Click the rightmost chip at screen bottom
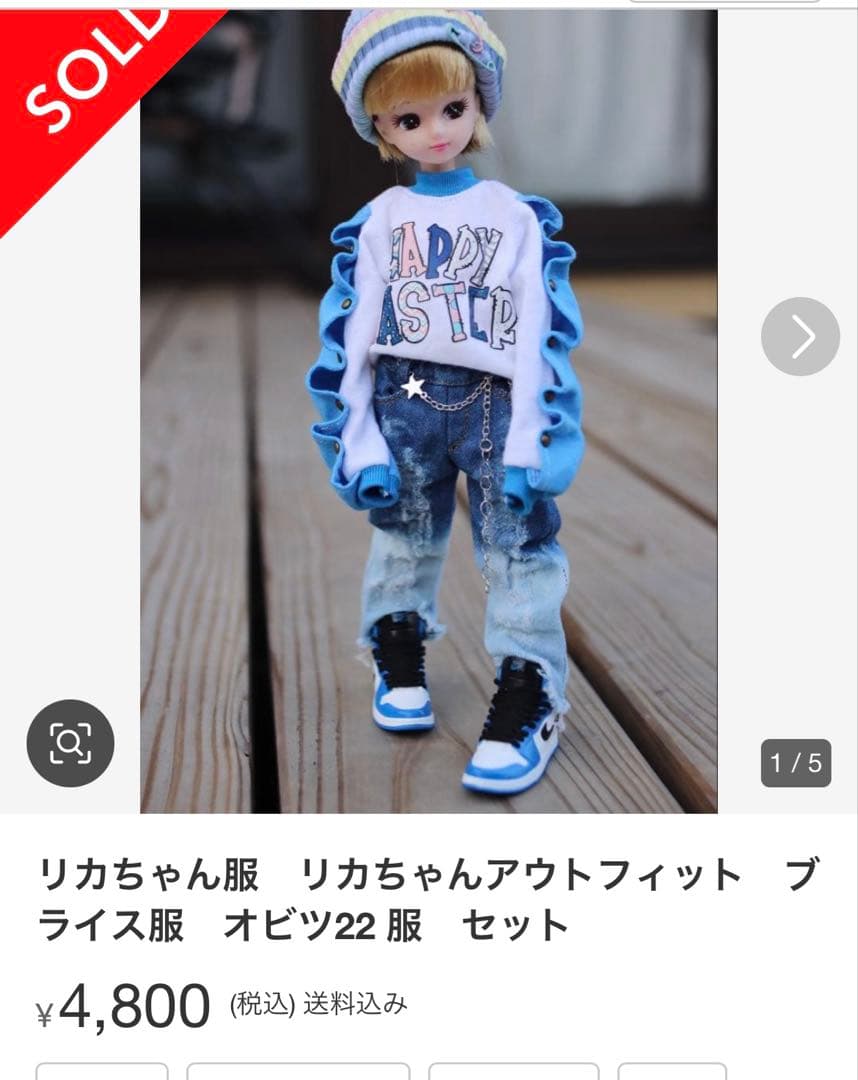The width and height of the screenshot is (858, 1080). click(x=672, y=1070)
